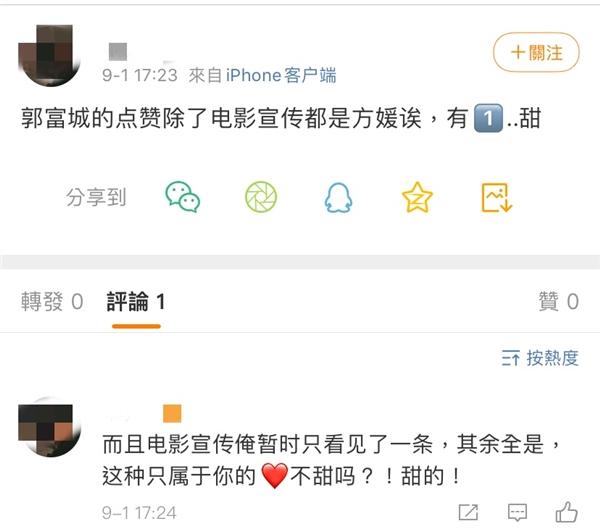The width and height of the screenshot is (600, 531).
Task: Follow the post author with +關注
Action: [x=536, y=53]
